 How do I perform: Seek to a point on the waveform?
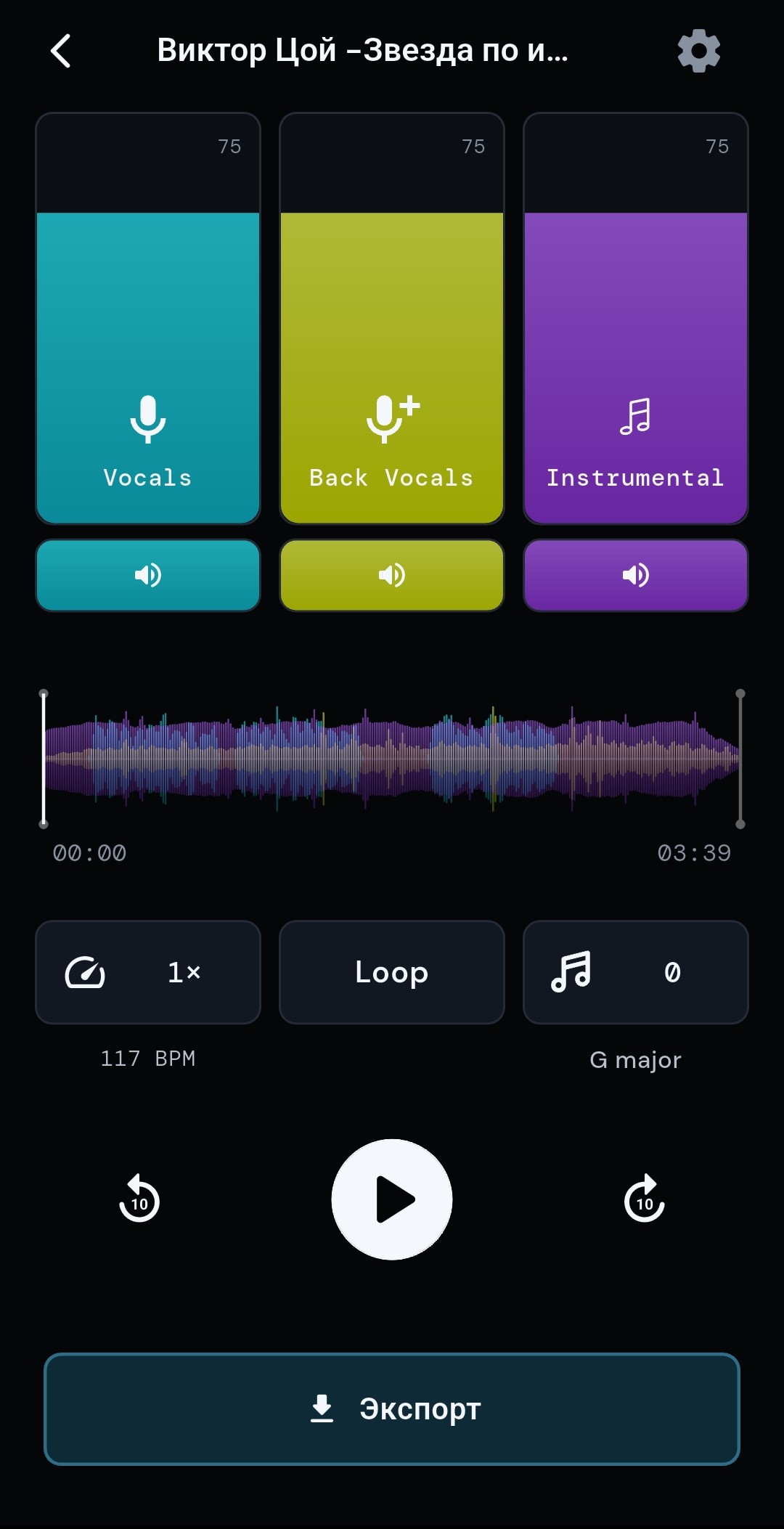click(x=392, y=759)
